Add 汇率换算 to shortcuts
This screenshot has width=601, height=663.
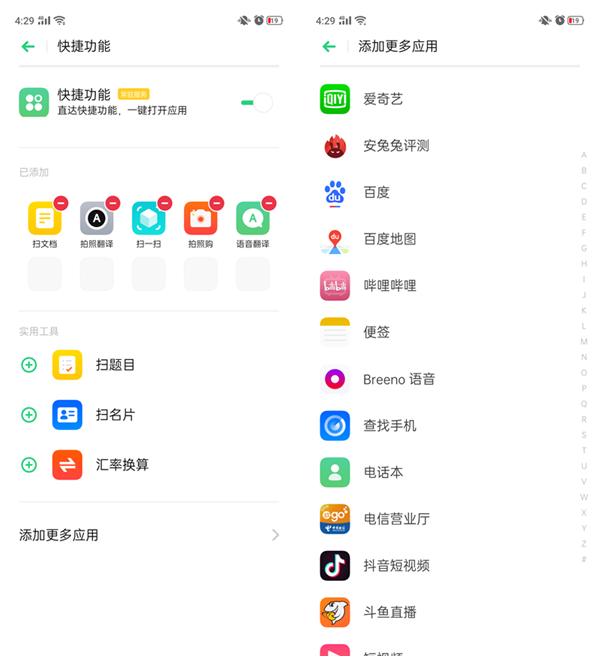click(29, 465)
